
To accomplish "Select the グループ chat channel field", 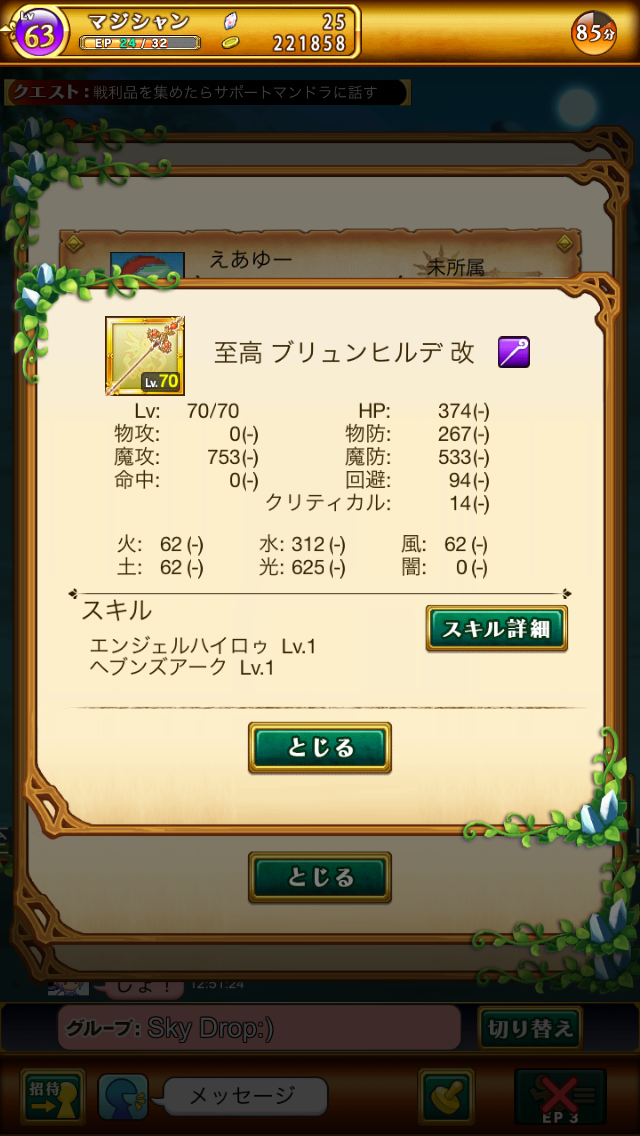I will [x=258, y=1028].
